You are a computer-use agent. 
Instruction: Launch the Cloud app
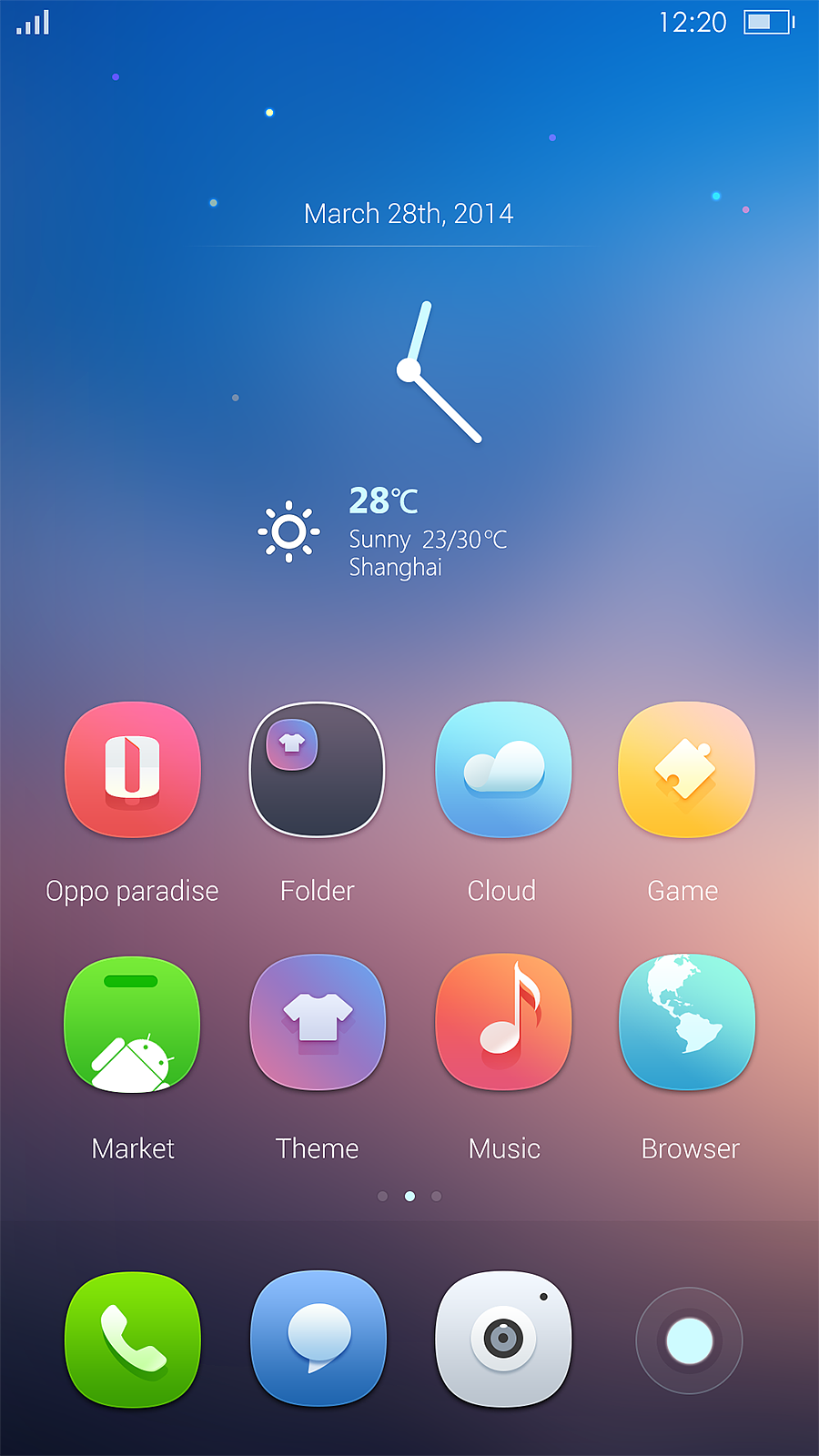pyautogui.click(x=502, y=769)
